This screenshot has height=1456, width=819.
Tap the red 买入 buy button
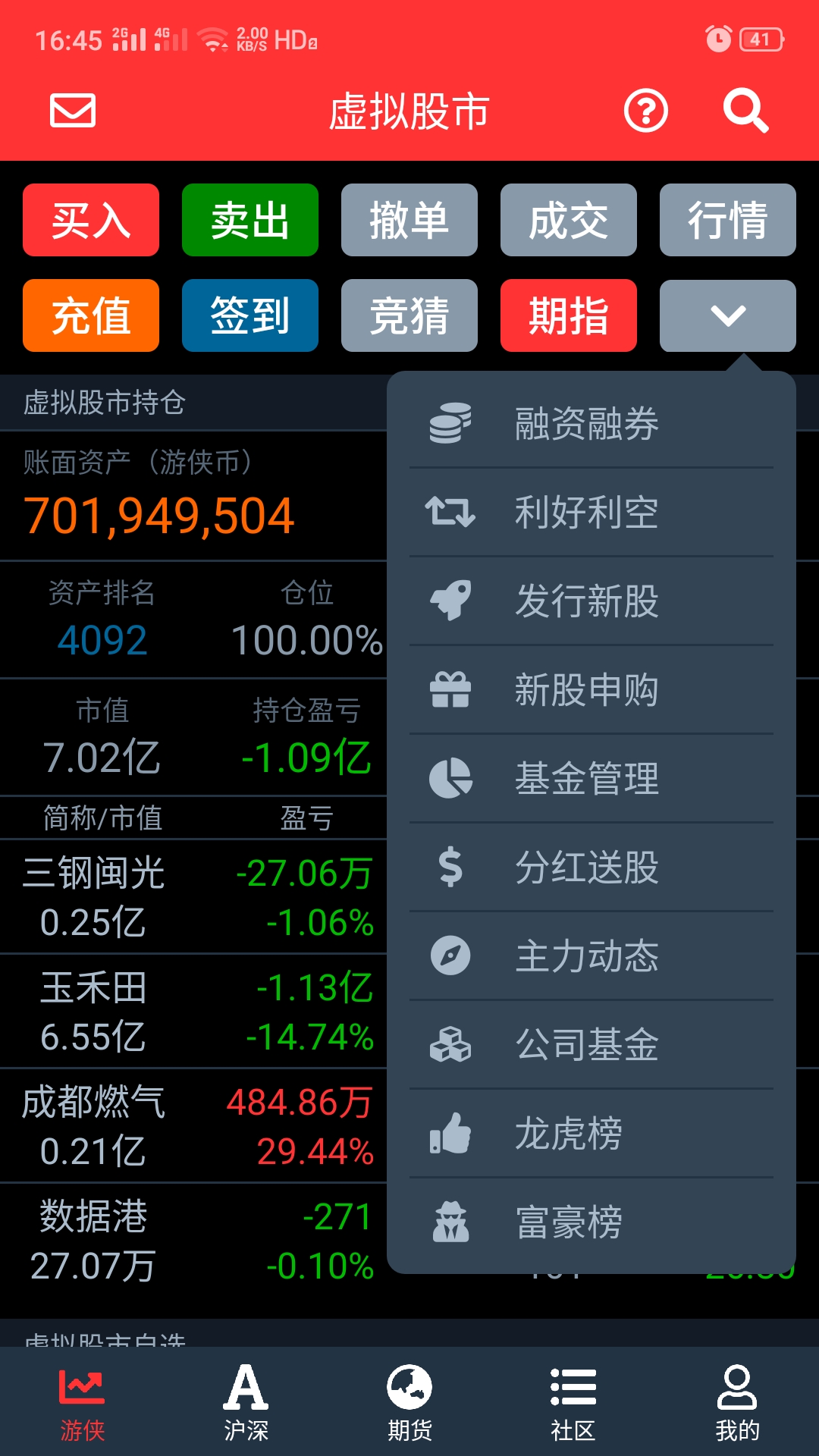pos(91,220)
